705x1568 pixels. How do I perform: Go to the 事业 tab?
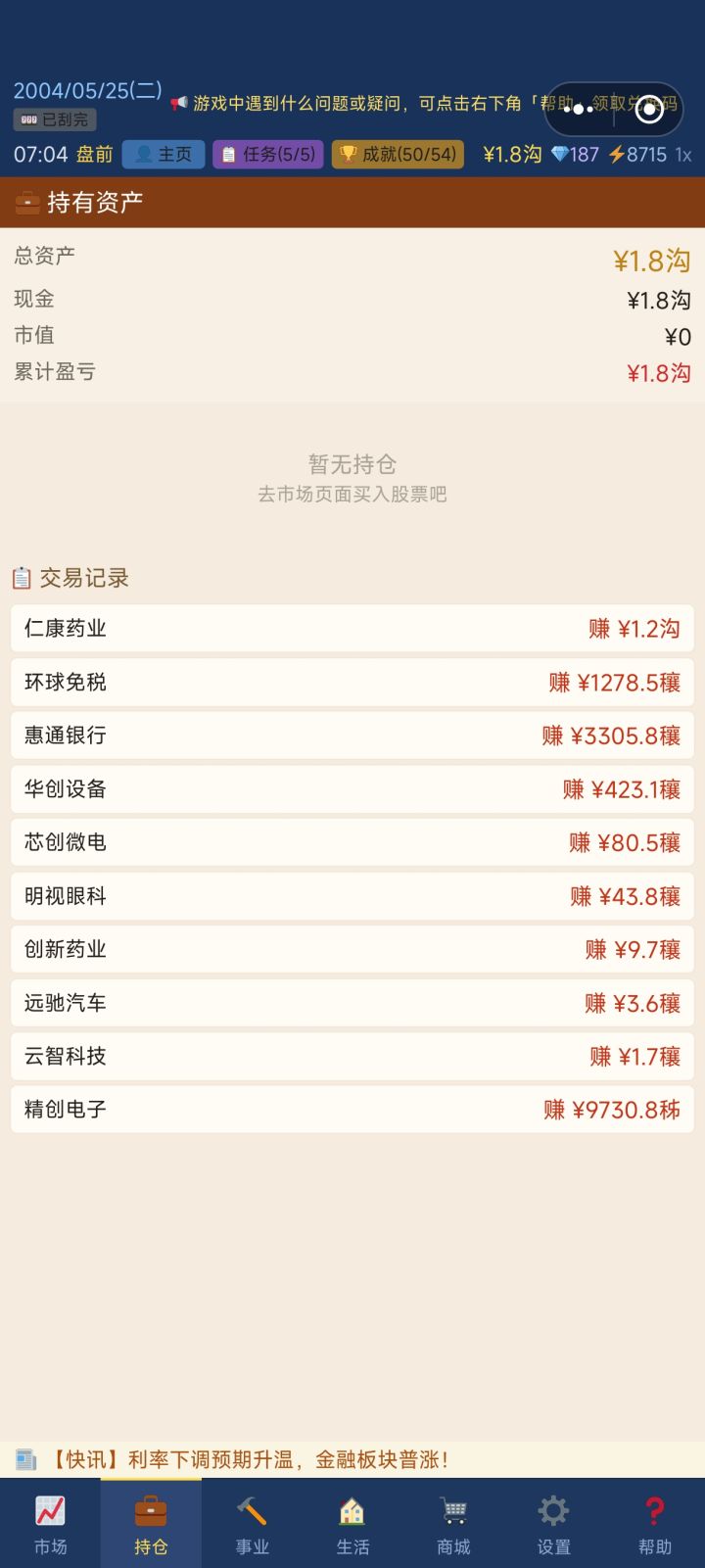click(252, 1524)
